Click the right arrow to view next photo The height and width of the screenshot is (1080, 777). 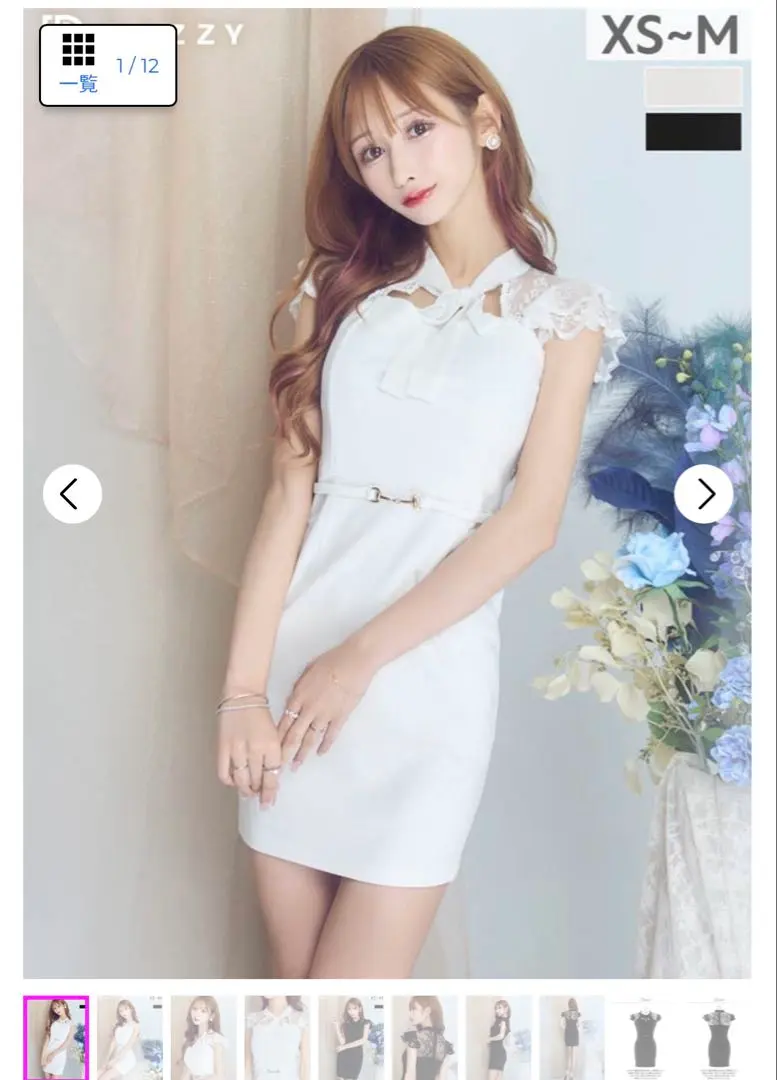705,493
